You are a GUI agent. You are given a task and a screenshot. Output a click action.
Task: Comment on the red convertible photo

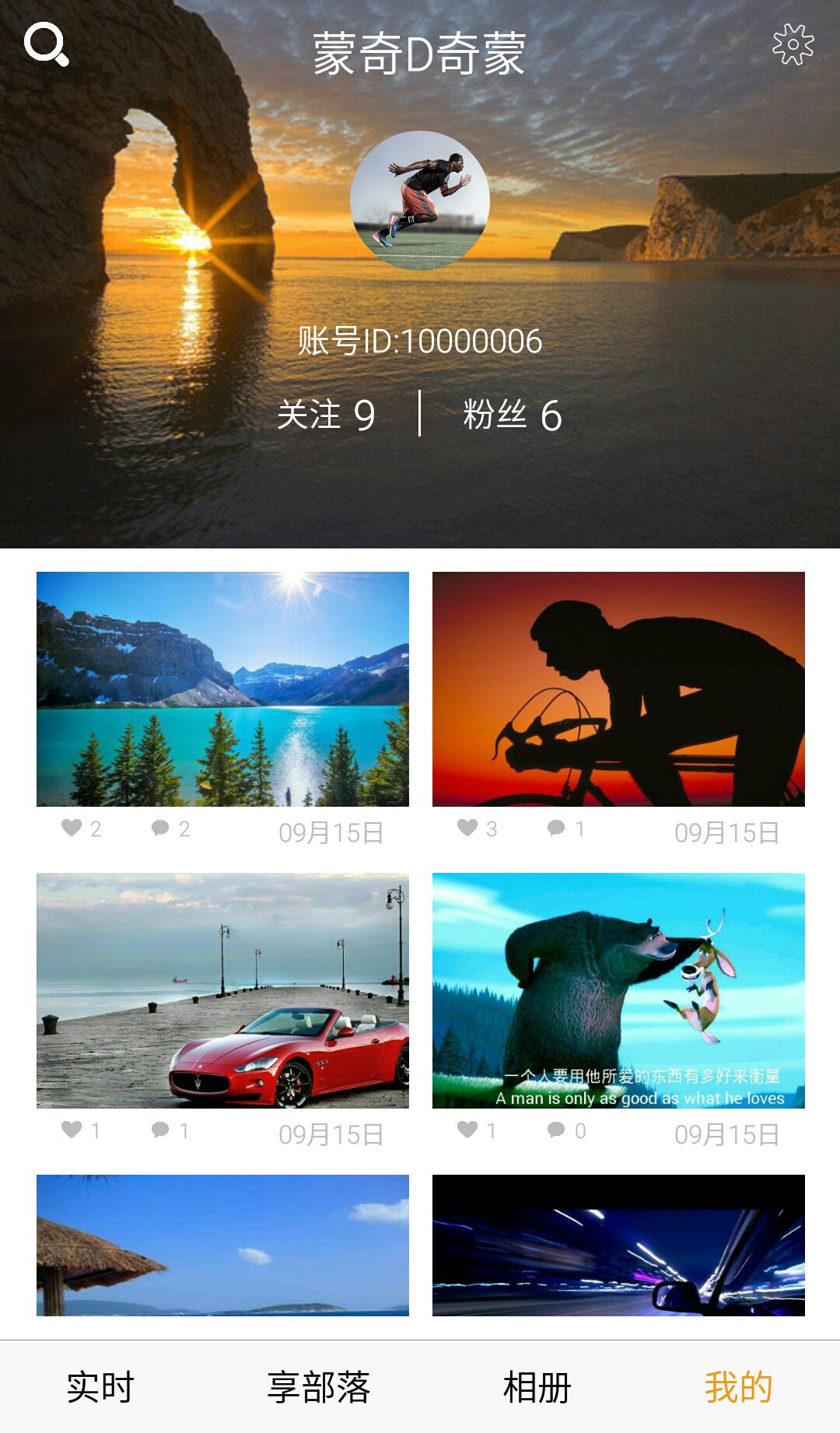[161, 1130]
